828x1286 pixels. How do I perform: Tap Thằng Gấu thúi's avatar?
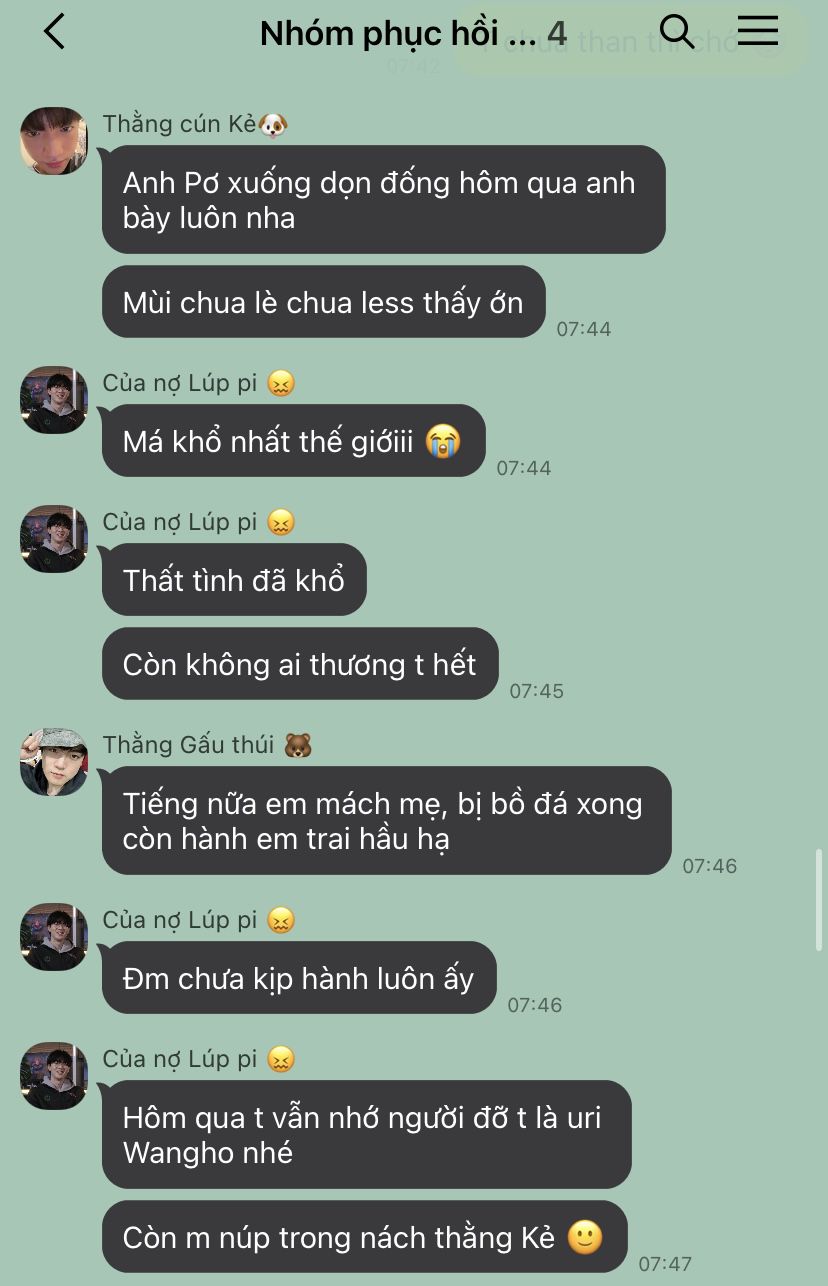point(54,762)
